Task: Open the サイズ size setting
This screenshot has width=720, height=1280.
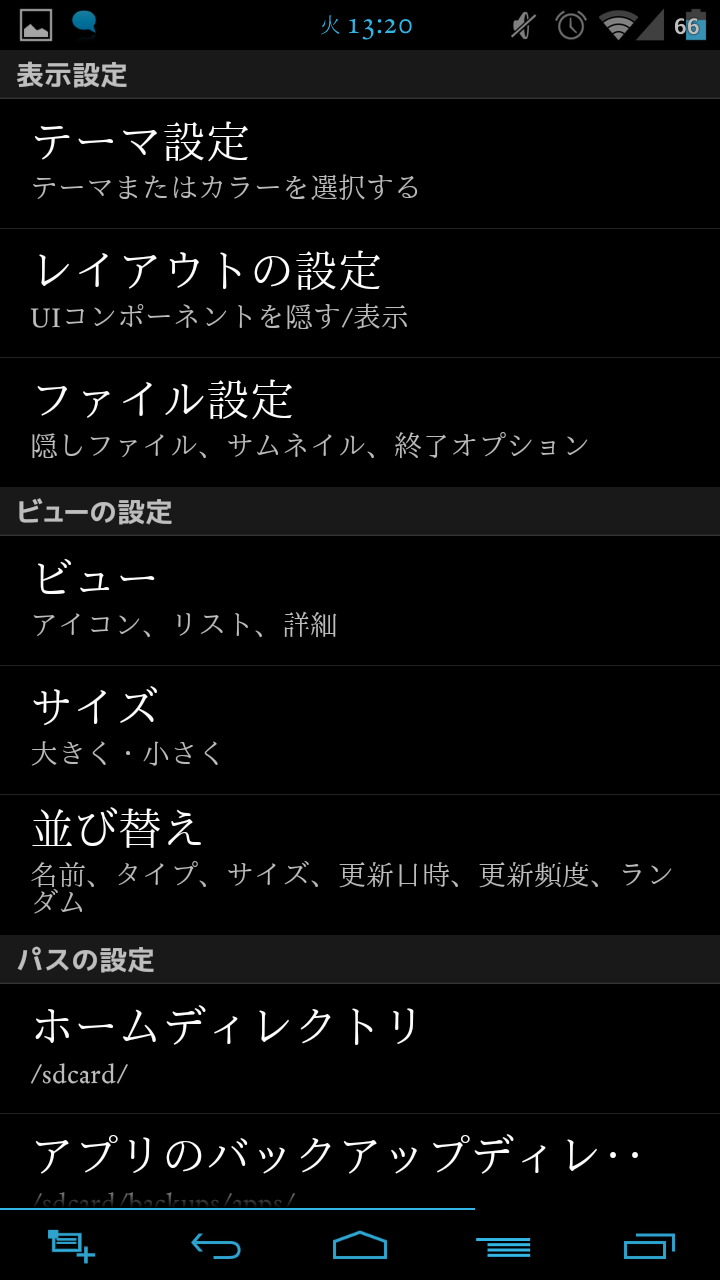Action: coord(360,730)
